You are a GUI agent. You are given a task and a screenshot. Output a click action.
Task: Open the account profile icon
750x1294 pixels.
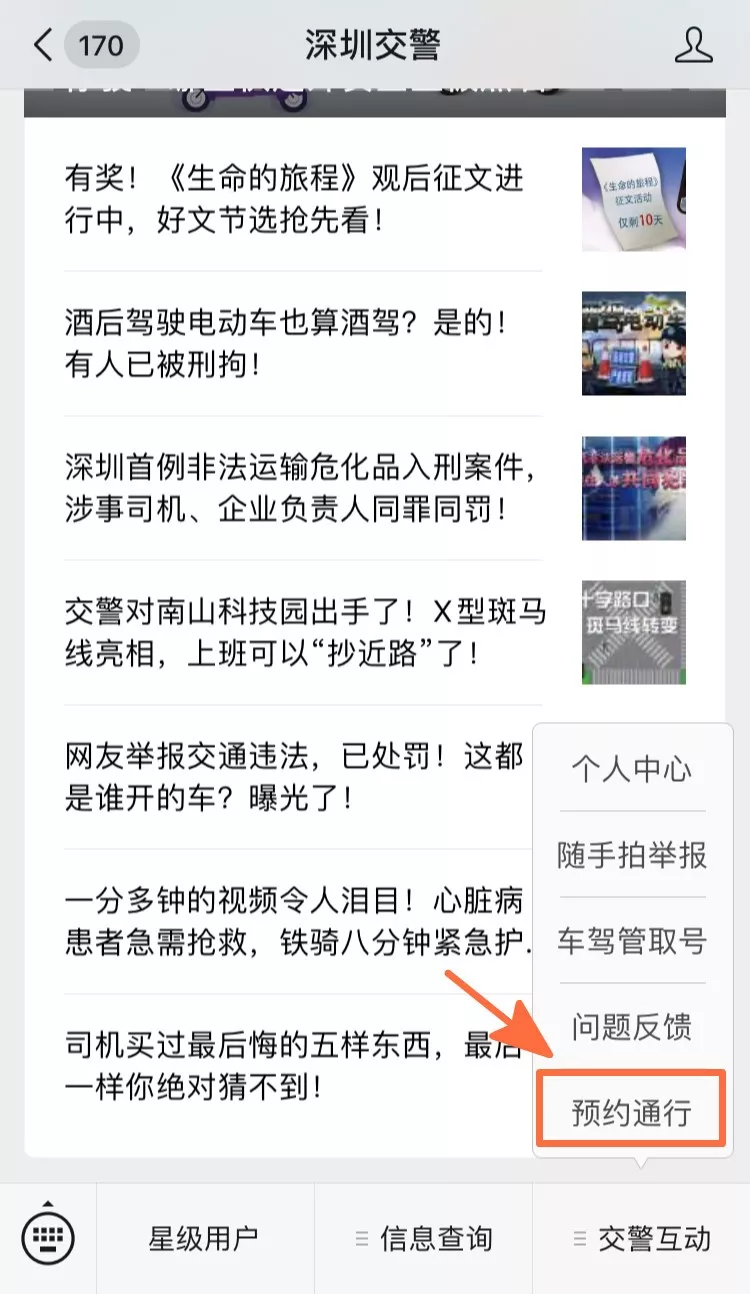click(694, 46)
